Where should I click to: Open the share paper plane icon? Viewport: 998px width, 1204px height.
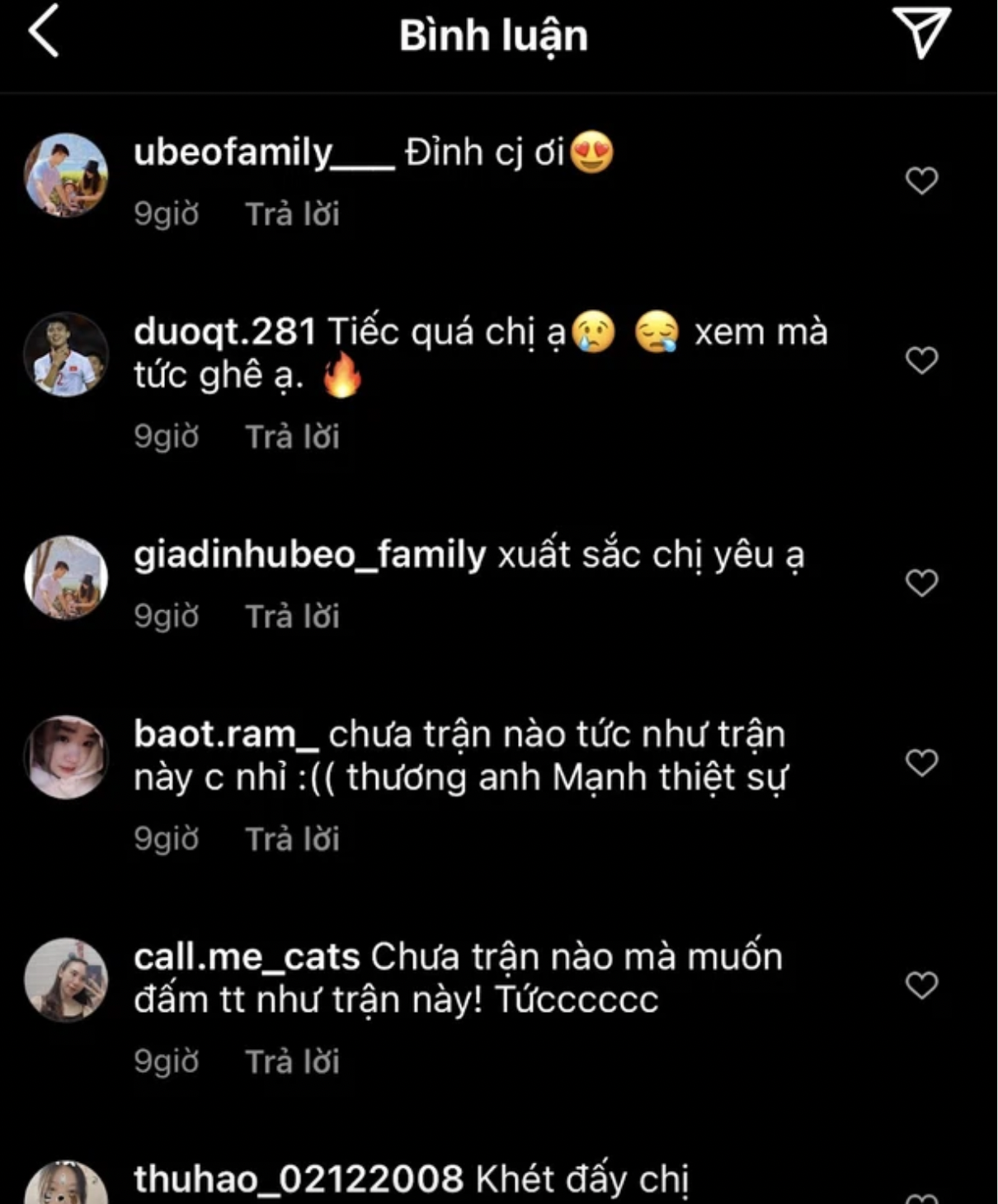pos(921,31)
